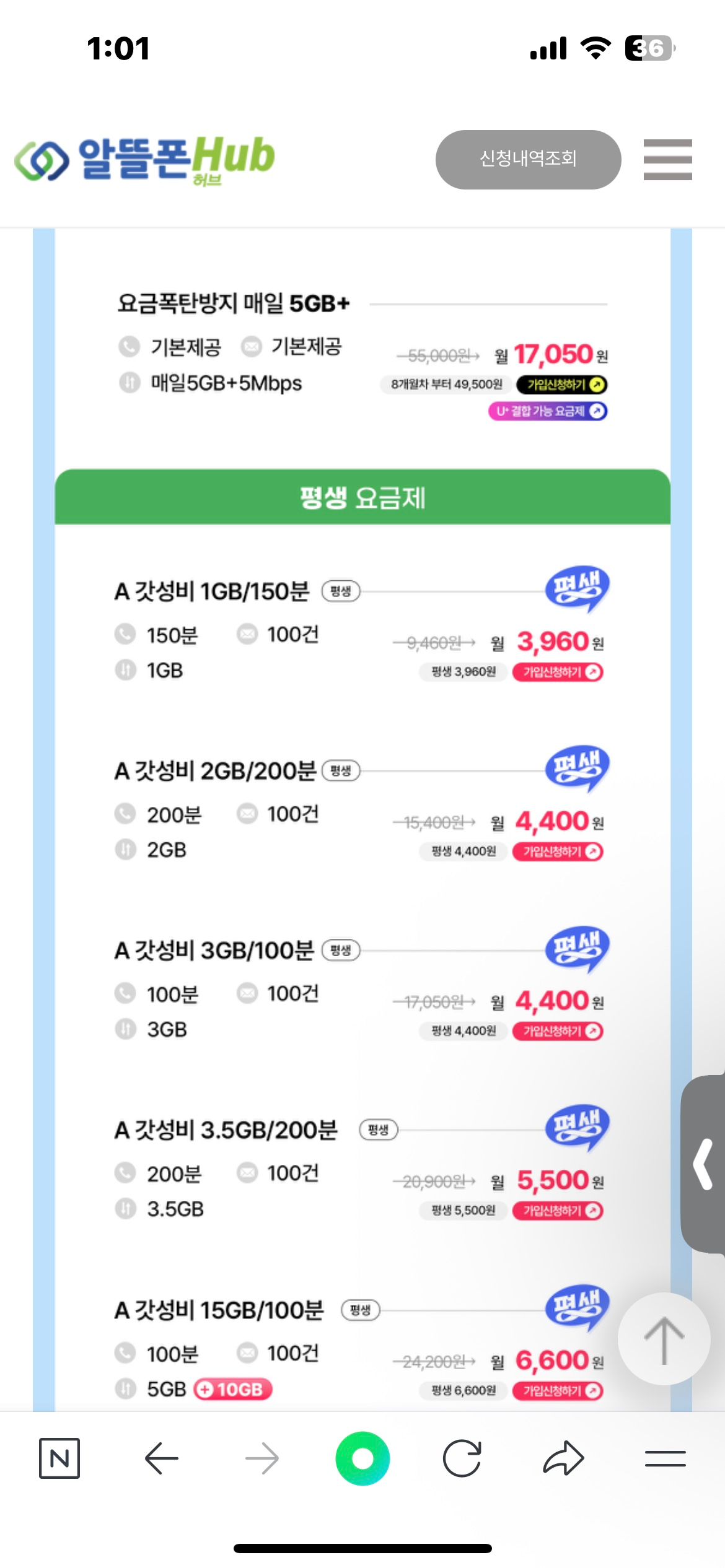Share this page
The image size is (725, 1568).
point(563,1458)
